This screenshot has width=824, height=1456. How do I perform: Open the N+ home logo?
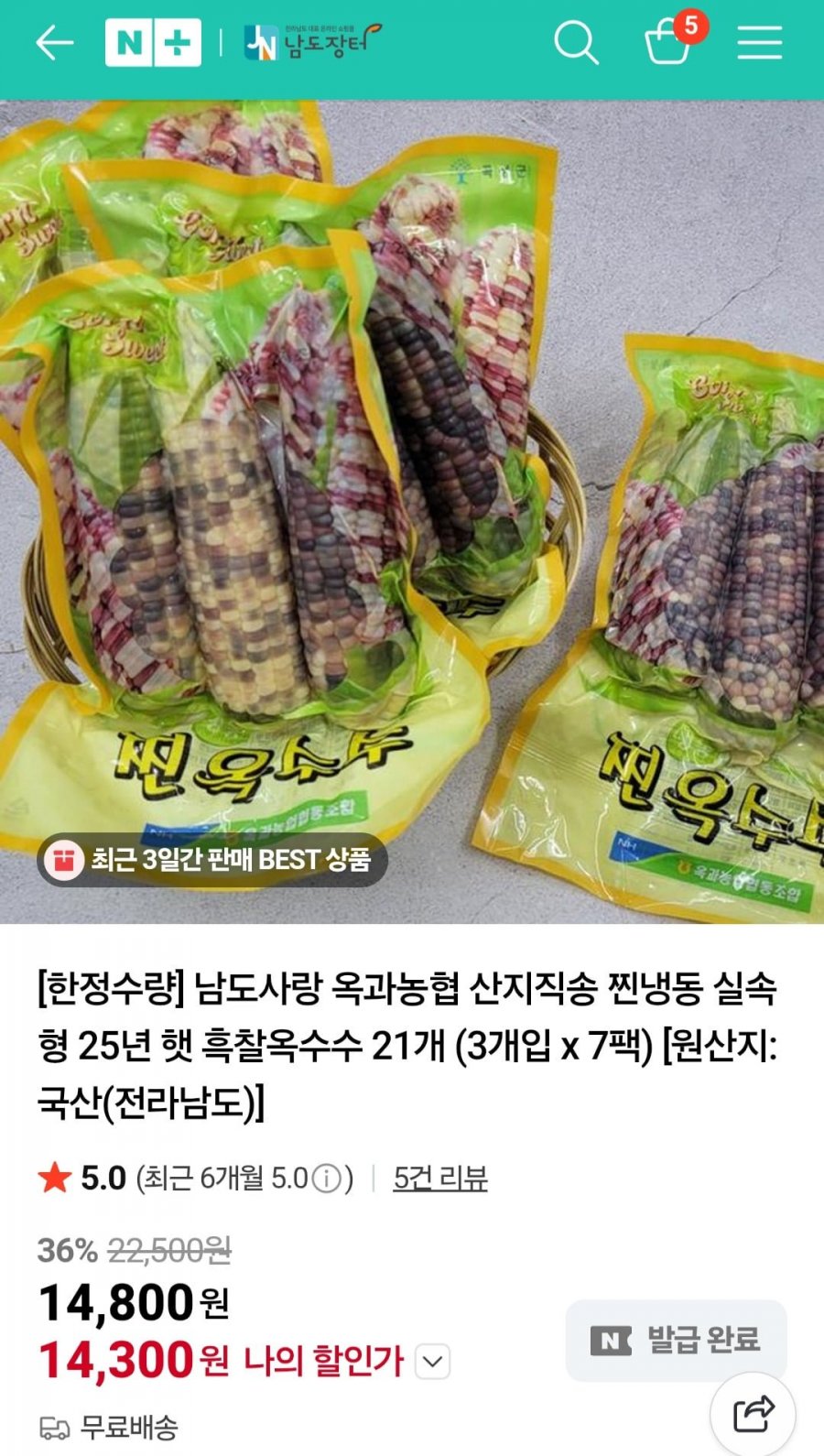pyautogui.click(x=153, y=43)
